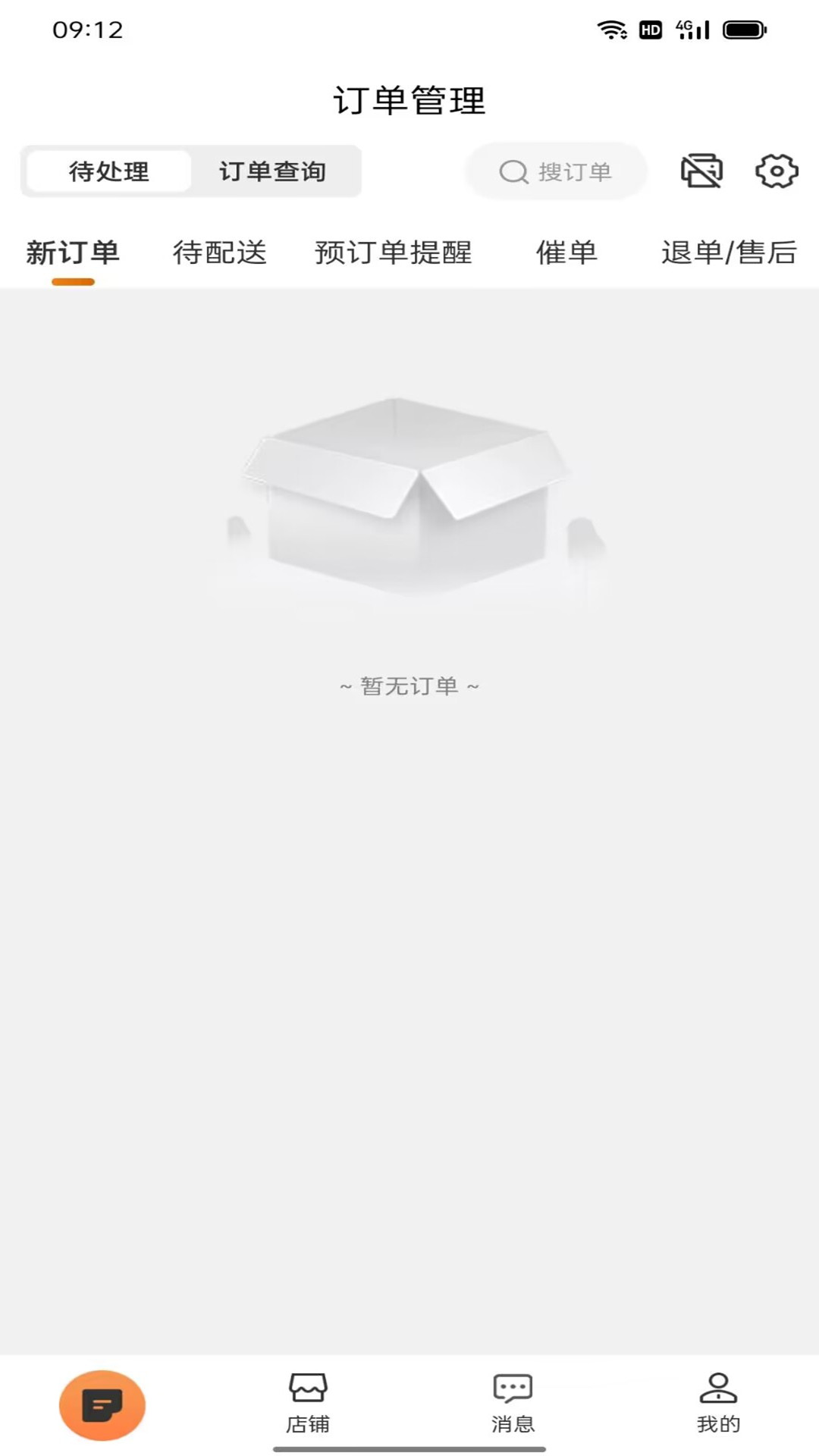This screenshot has height=1456, width=819.
Task: Open the settings gear
Action: pyautogui.click(x=776, y=171)
